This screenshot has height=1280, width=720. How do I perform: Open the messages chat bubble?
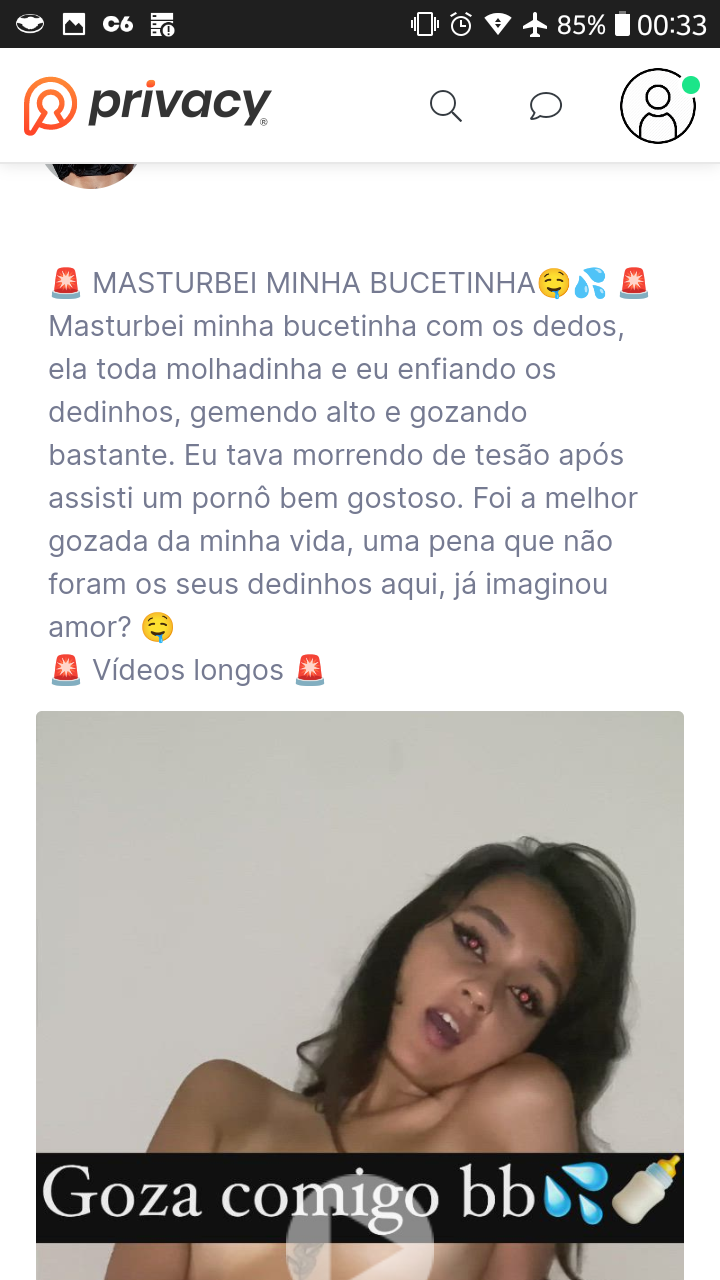click(x=545, y=106)
